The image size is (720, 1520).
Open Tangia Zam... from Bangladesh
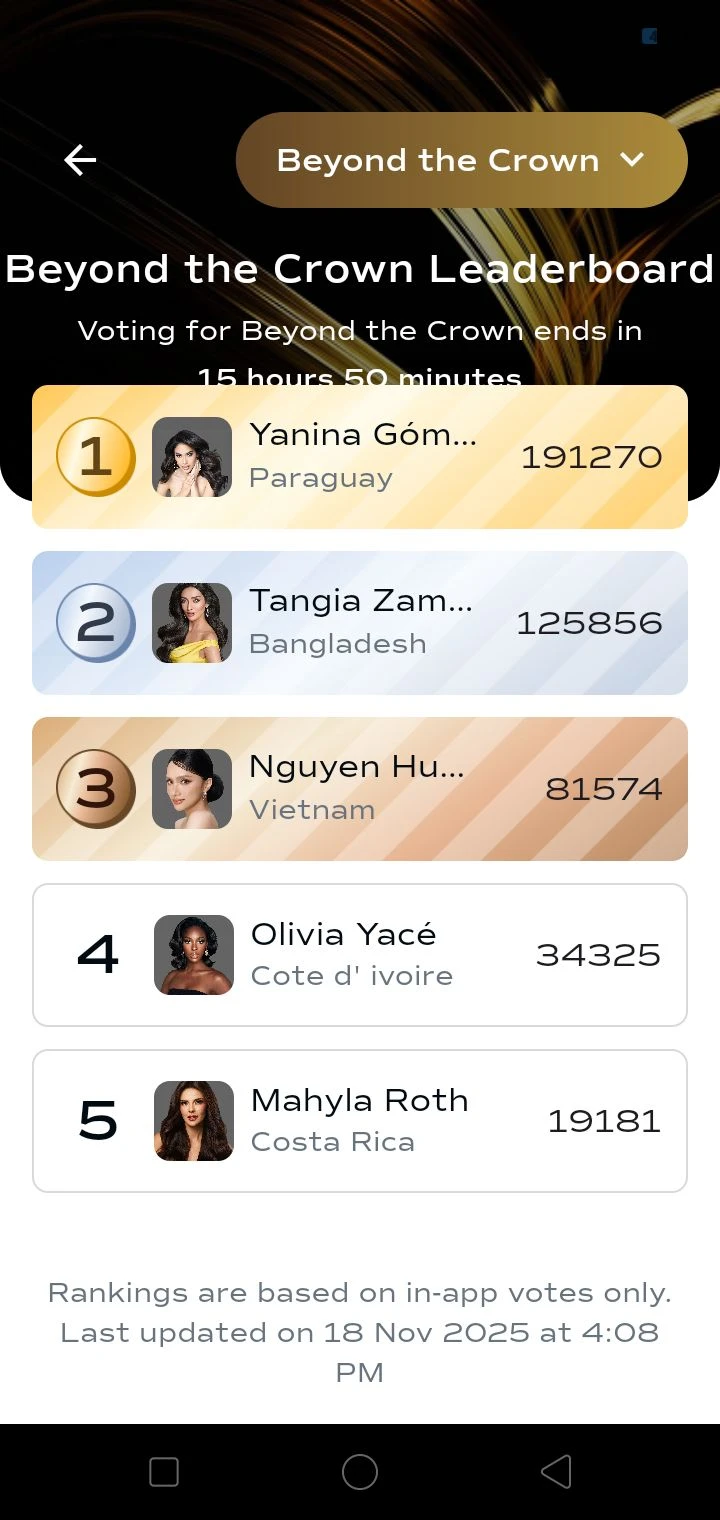[360, 623]
